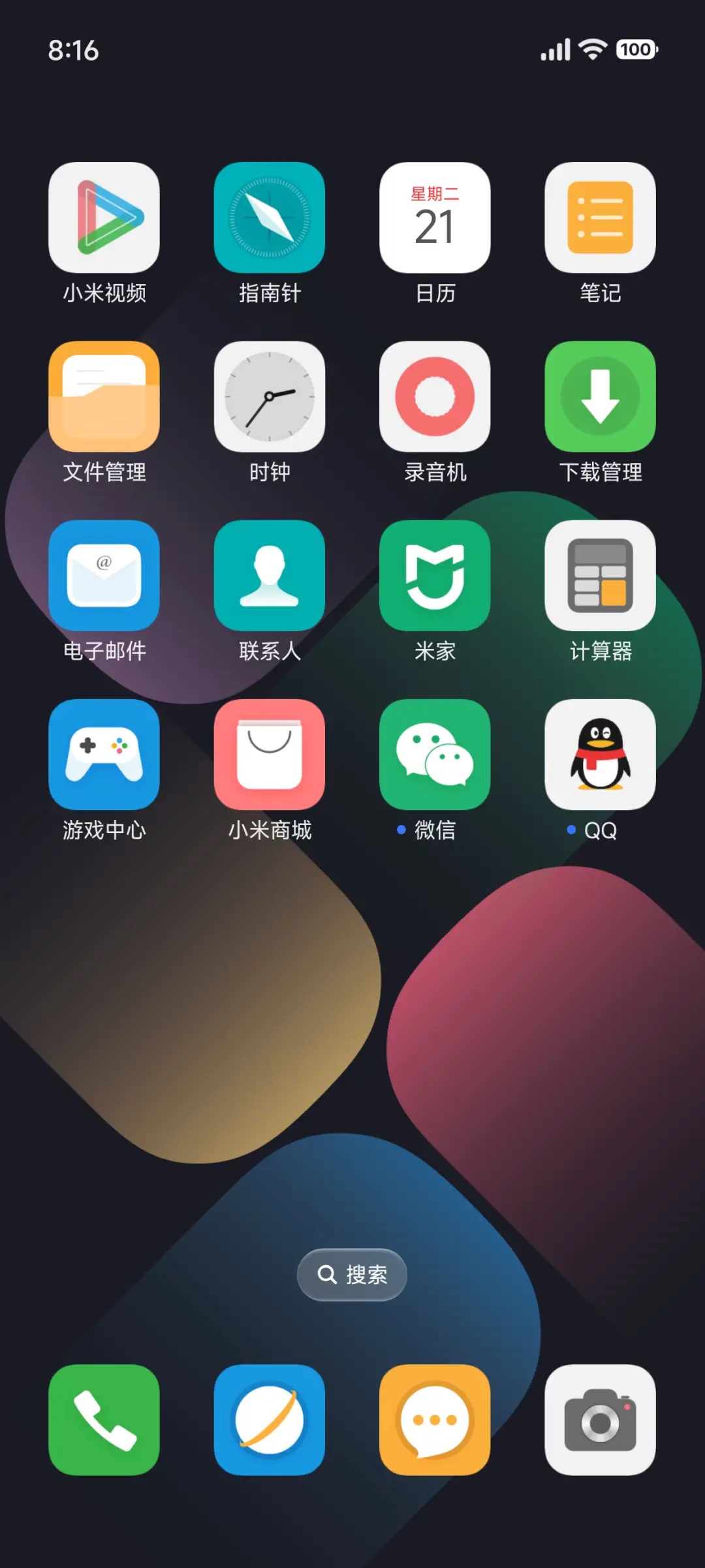The image size is (705, 1568).
Task: Launch the 指南针 compass app
Action: [x=270, y=219]
